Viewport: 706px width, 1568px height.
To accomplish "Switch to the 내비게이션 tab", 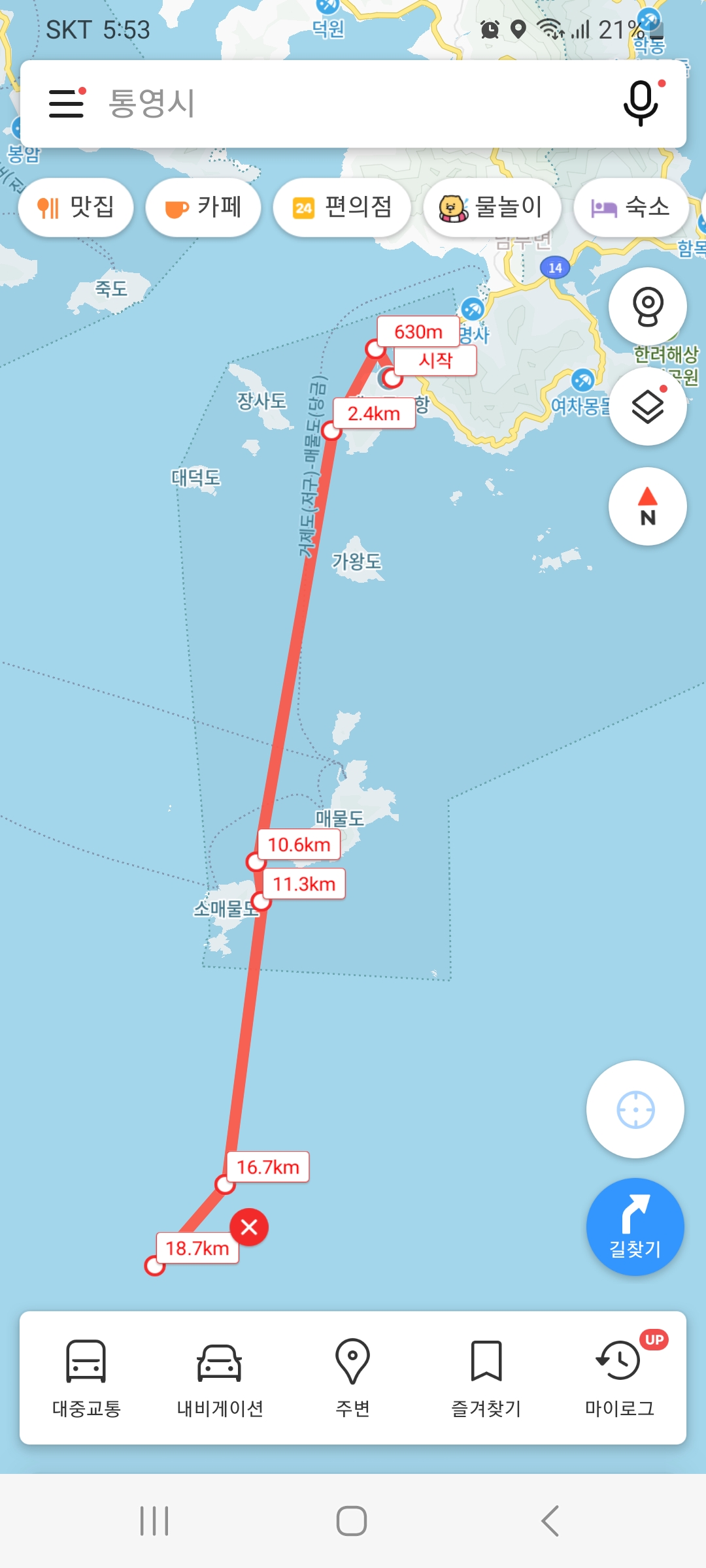I will pyautogui.click(x=220, y=1377).
